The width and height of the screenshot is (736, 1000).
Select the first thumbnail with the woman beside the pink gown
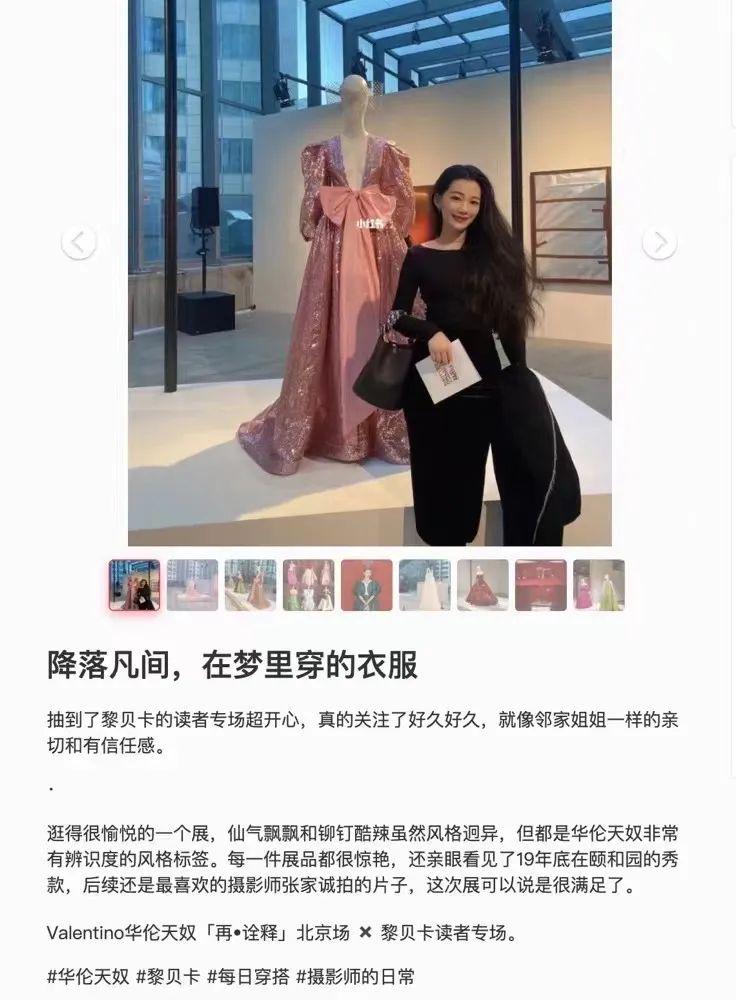point(134,585)
